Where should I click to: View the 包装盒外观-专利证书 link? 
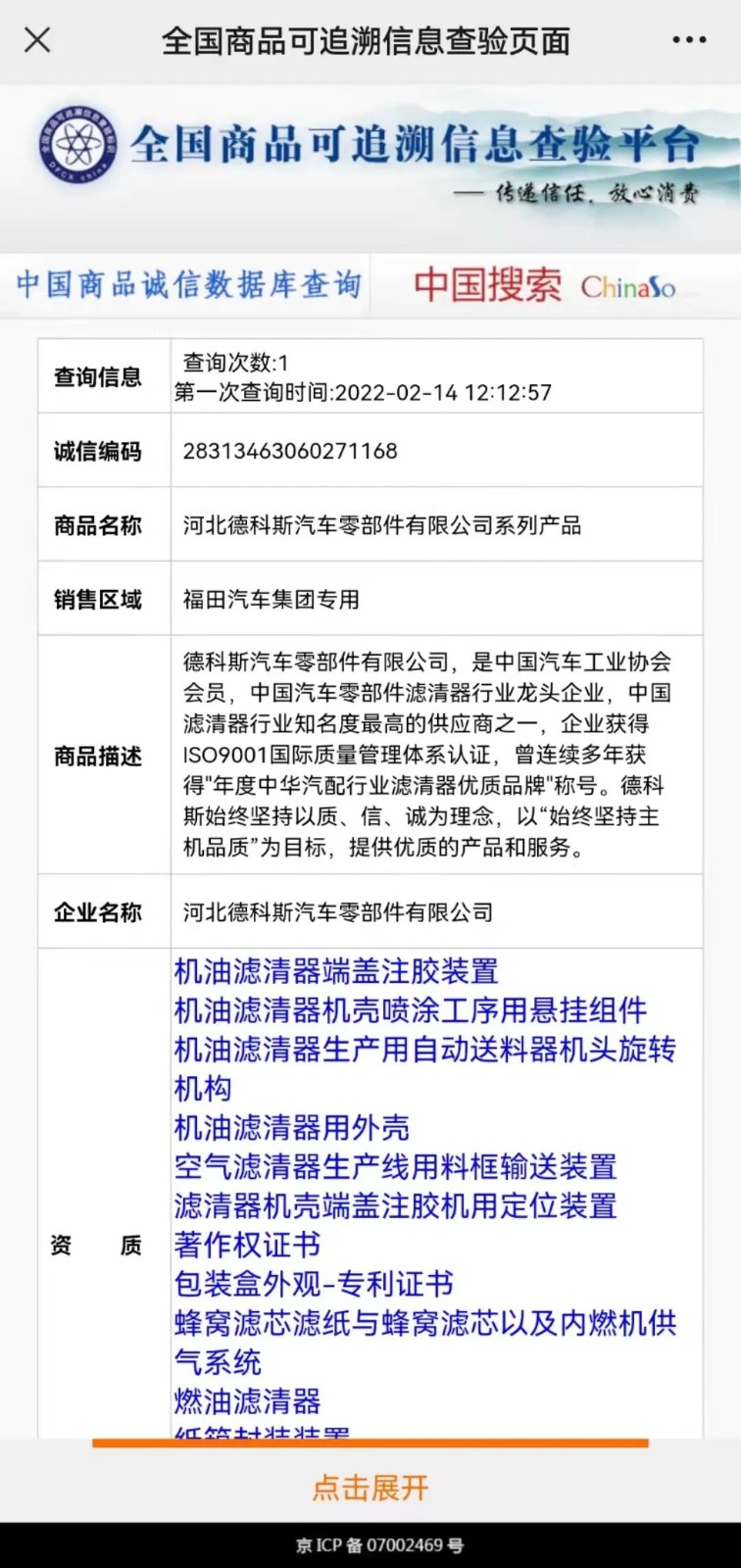pyautogui.click(x=314, y=1284)
